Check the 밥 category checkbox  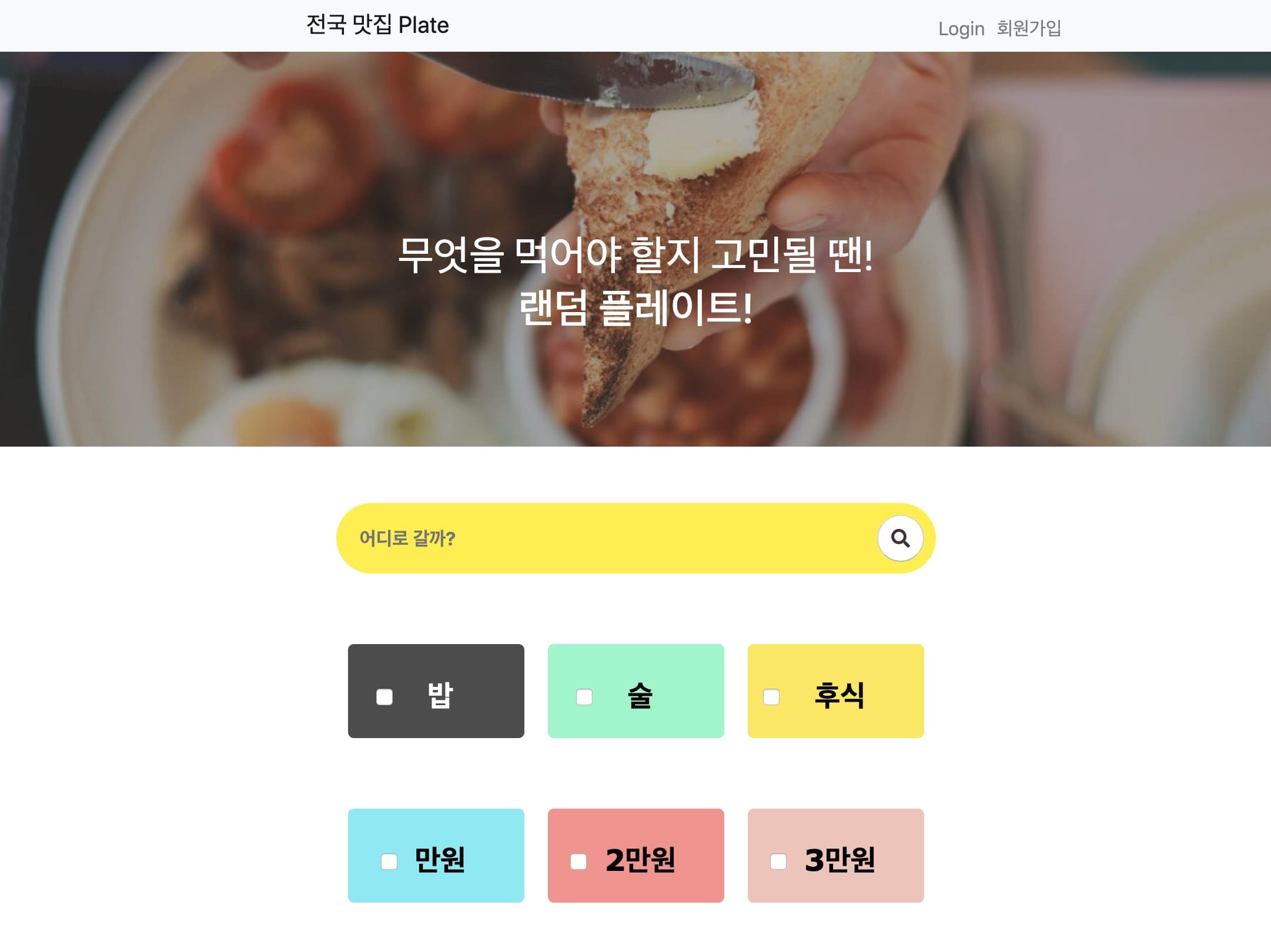pos(384,697)
